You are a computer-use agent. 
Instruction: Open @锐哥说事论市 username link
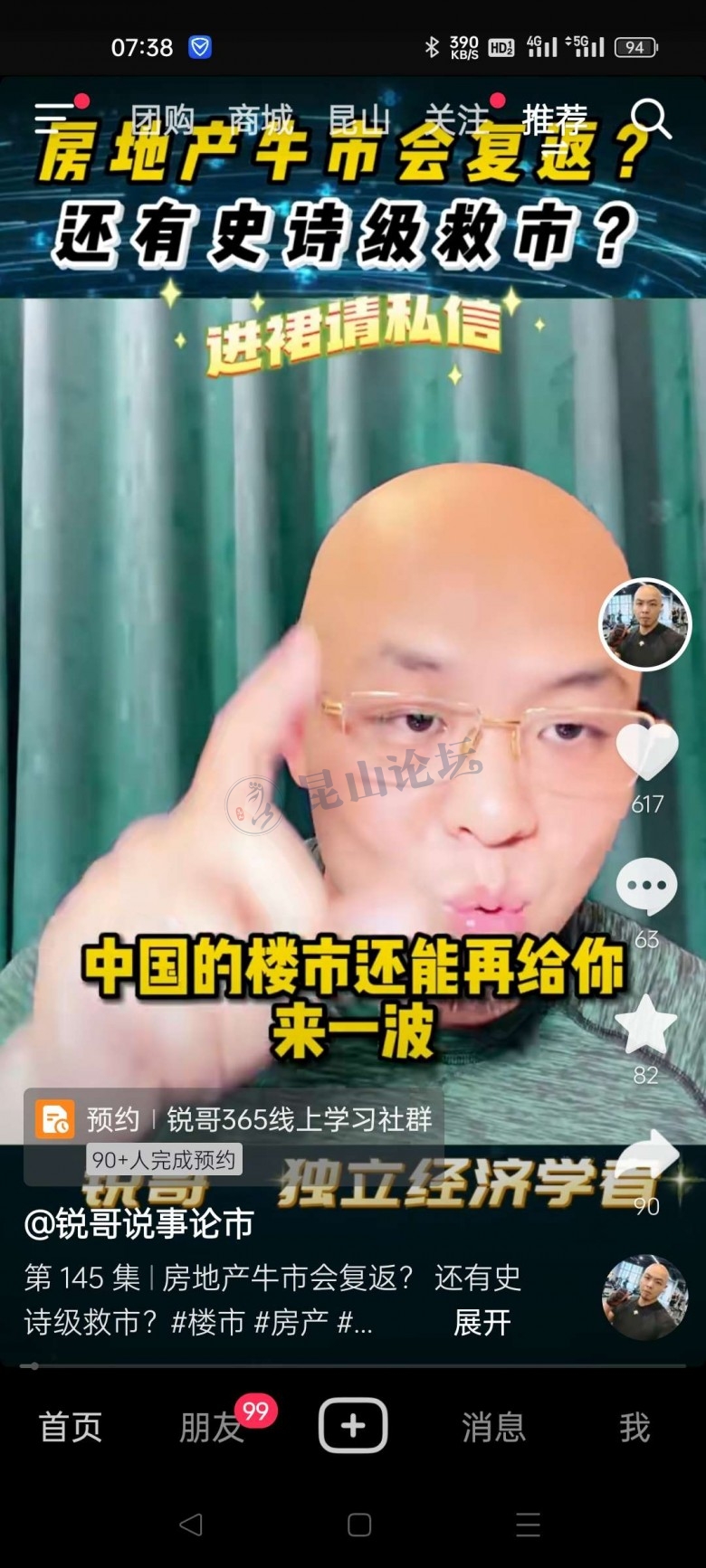[138, 1224]
